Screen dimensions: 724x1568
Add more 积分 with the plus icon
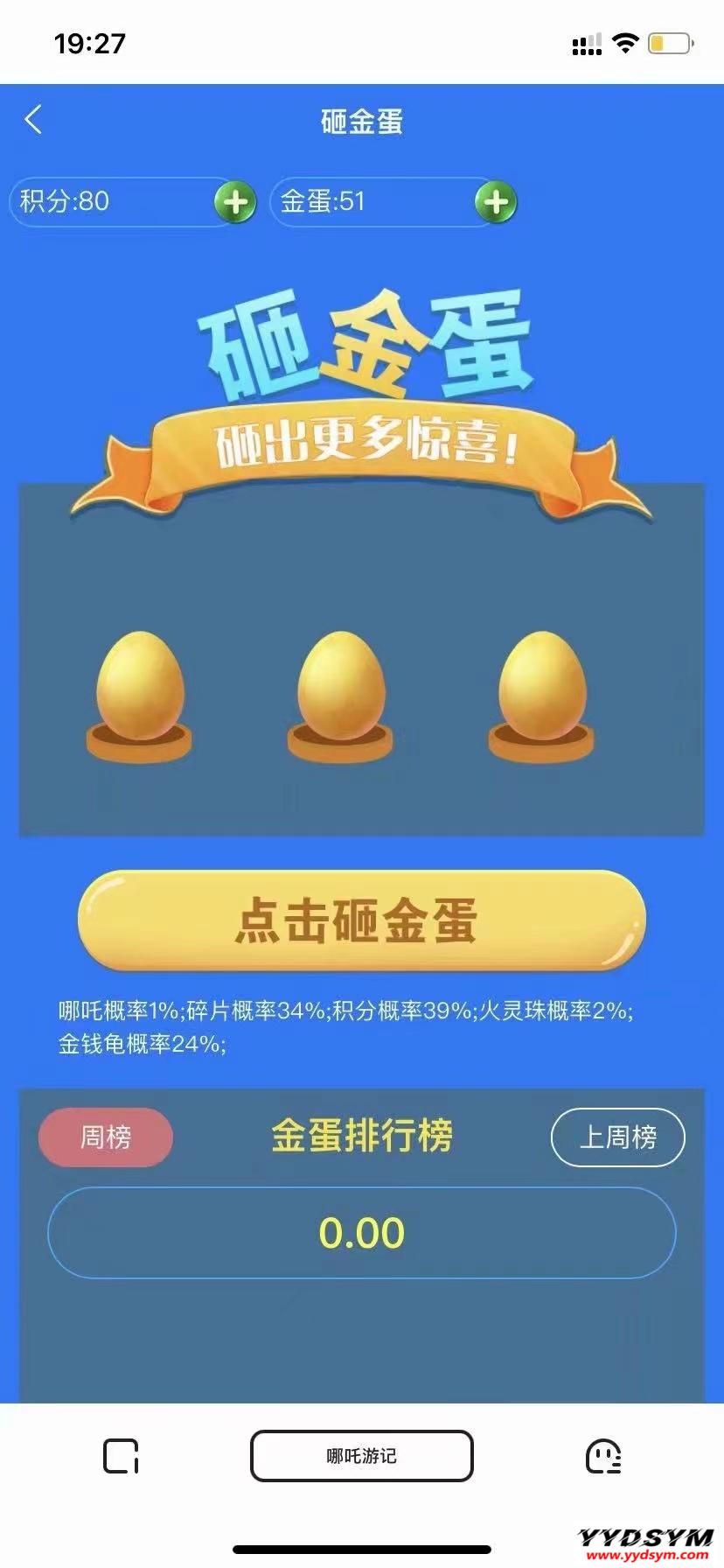tap(234, 202)
